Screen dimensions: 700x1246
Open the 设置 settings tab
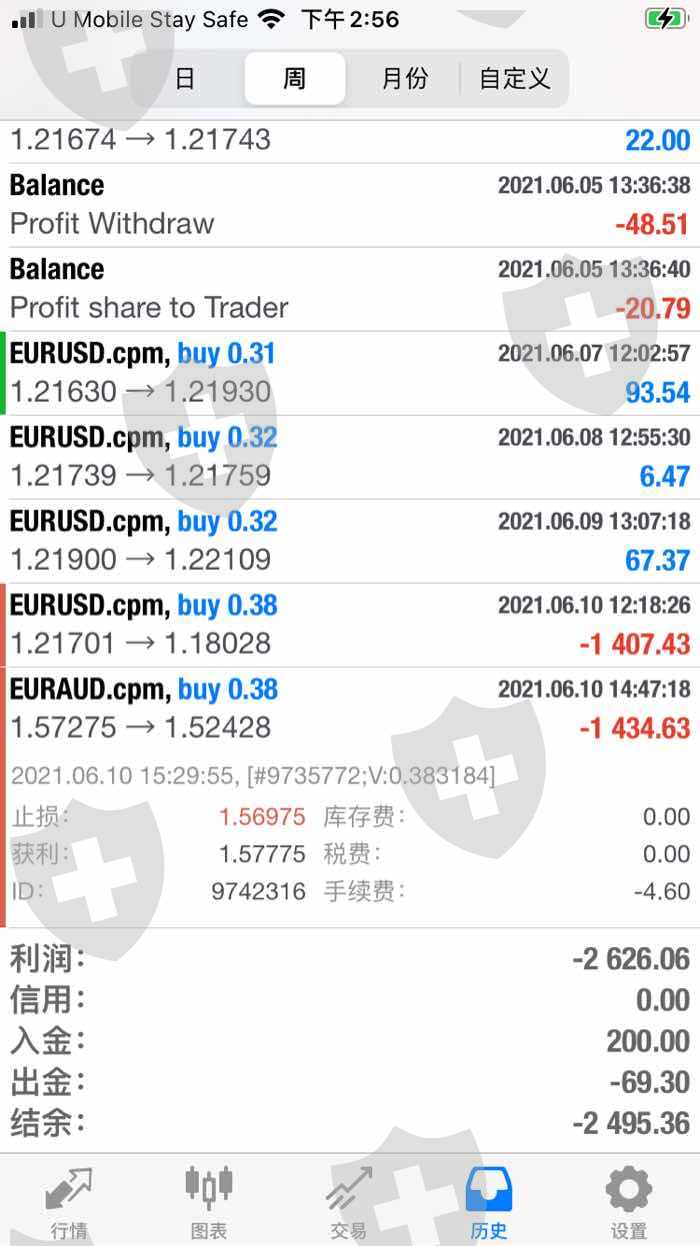point(629,1200)
